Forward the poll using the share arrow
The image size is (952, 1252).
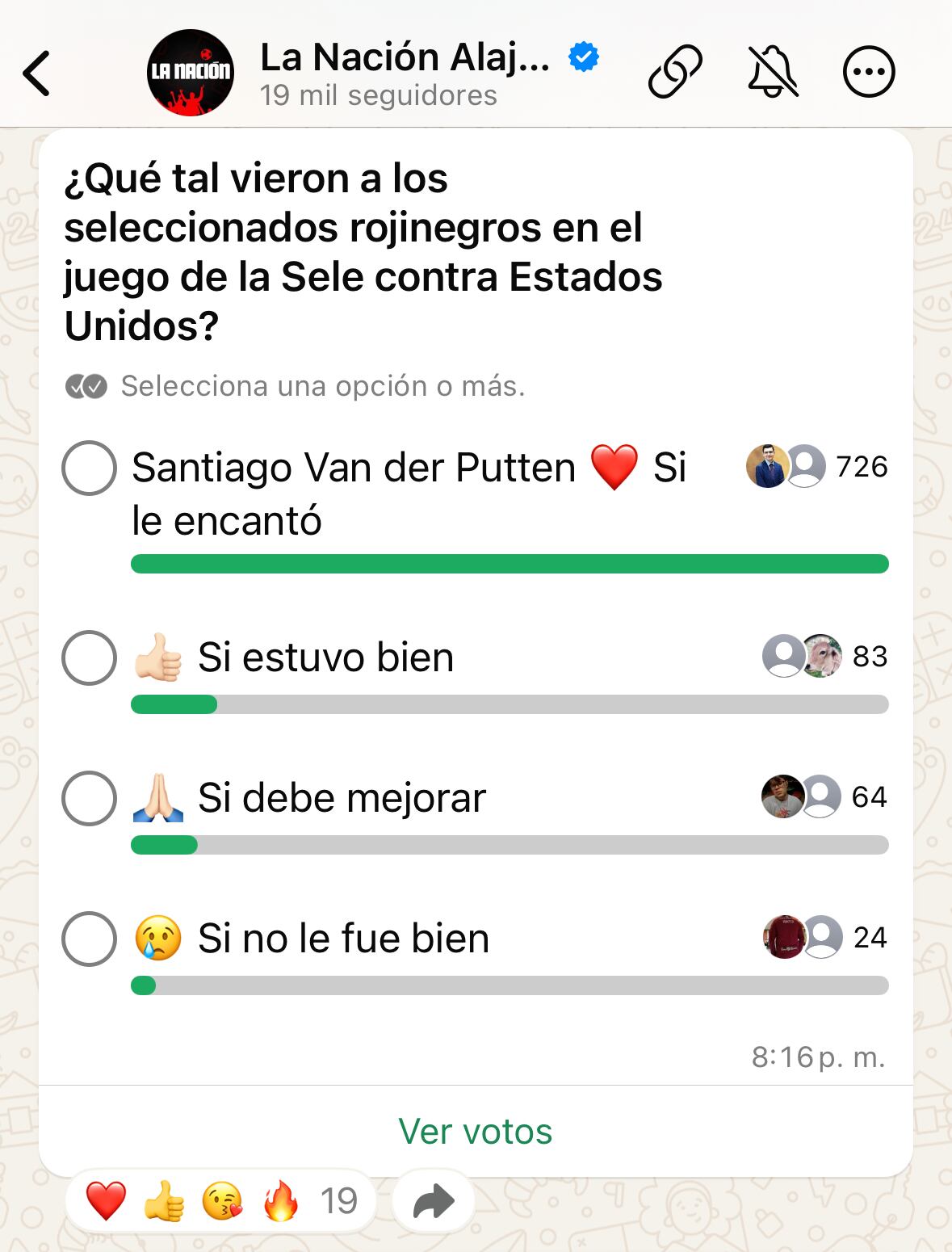click(434, 1201)
